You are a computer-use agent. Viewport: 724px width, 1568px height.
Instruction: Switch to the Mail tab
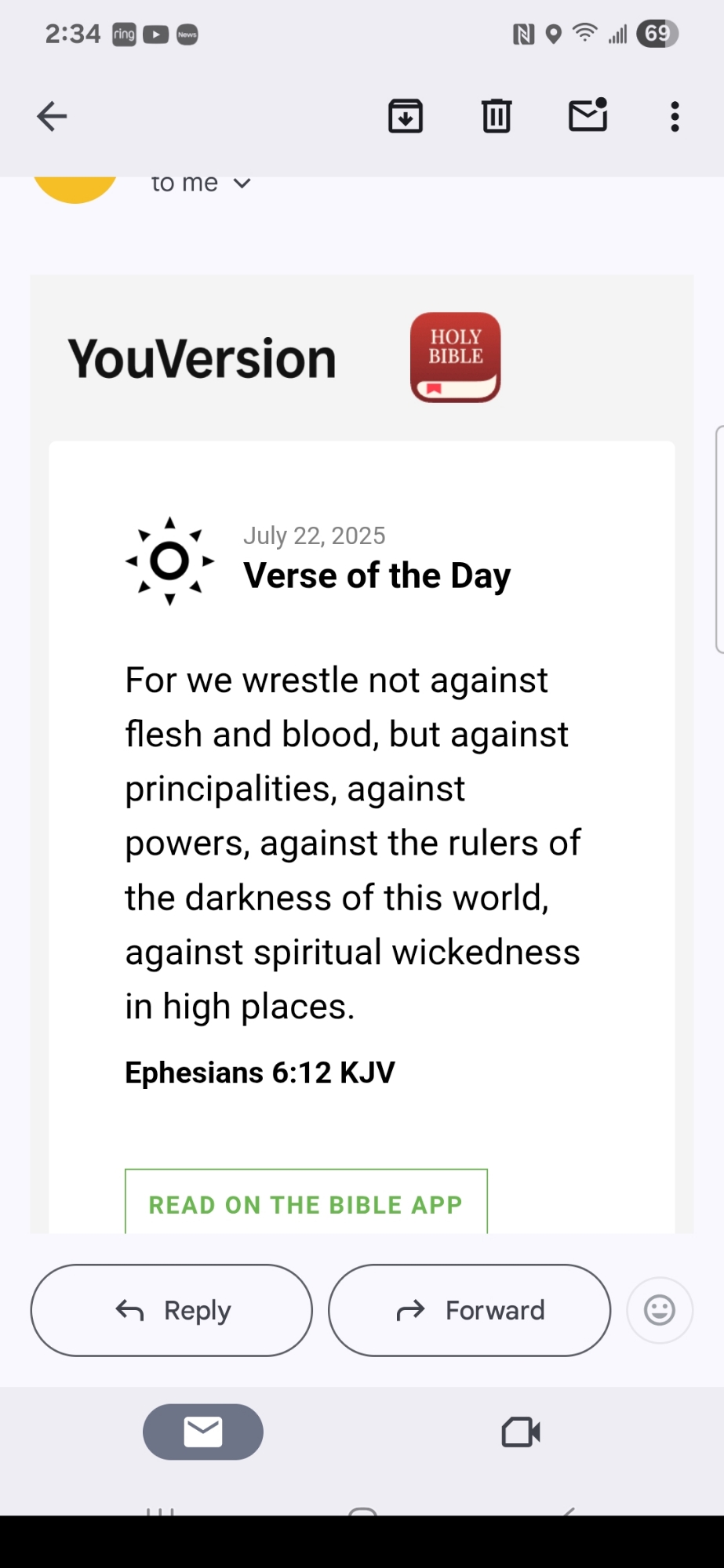[x=203, y=1432]
